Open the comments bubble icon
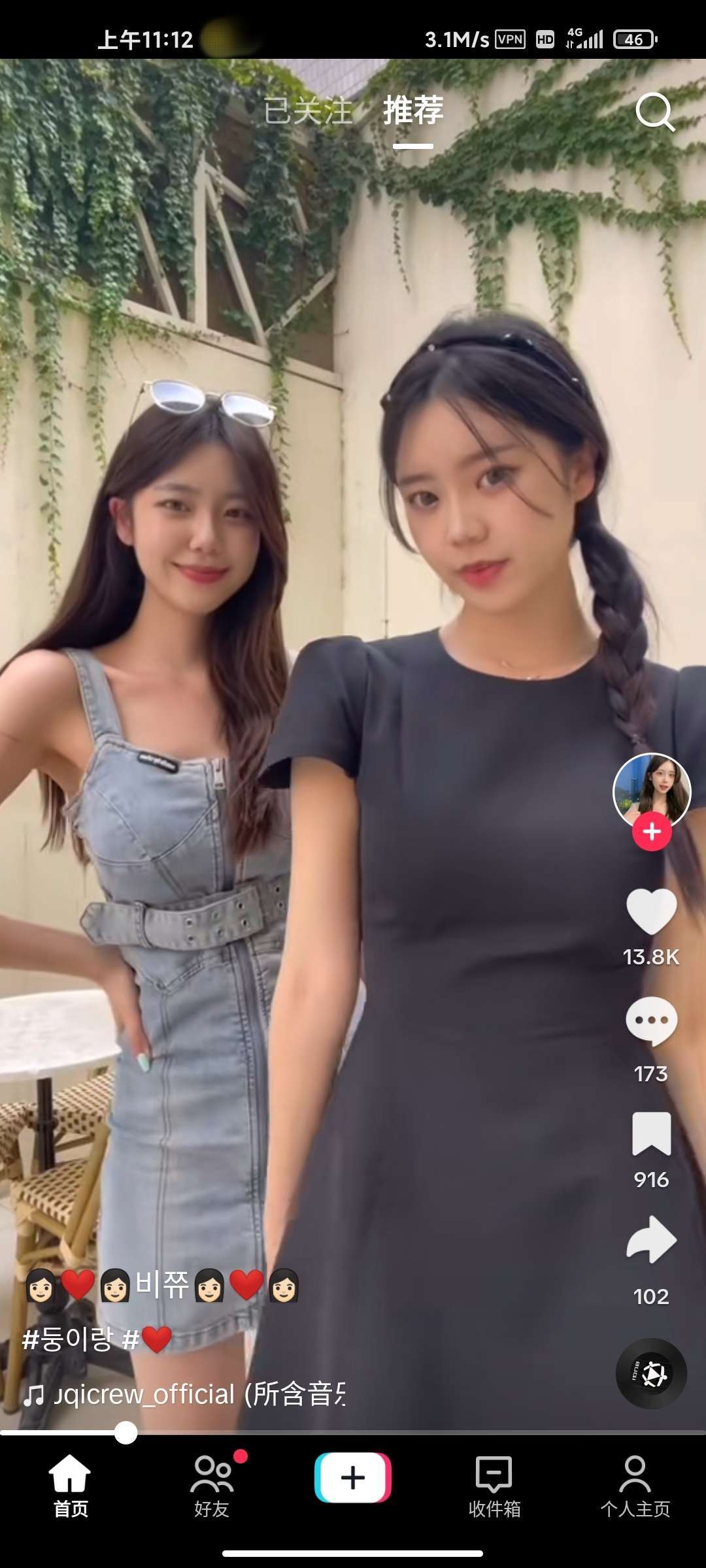The height and width of the screenshot is (1568, 706). (x=651, y=1021)
